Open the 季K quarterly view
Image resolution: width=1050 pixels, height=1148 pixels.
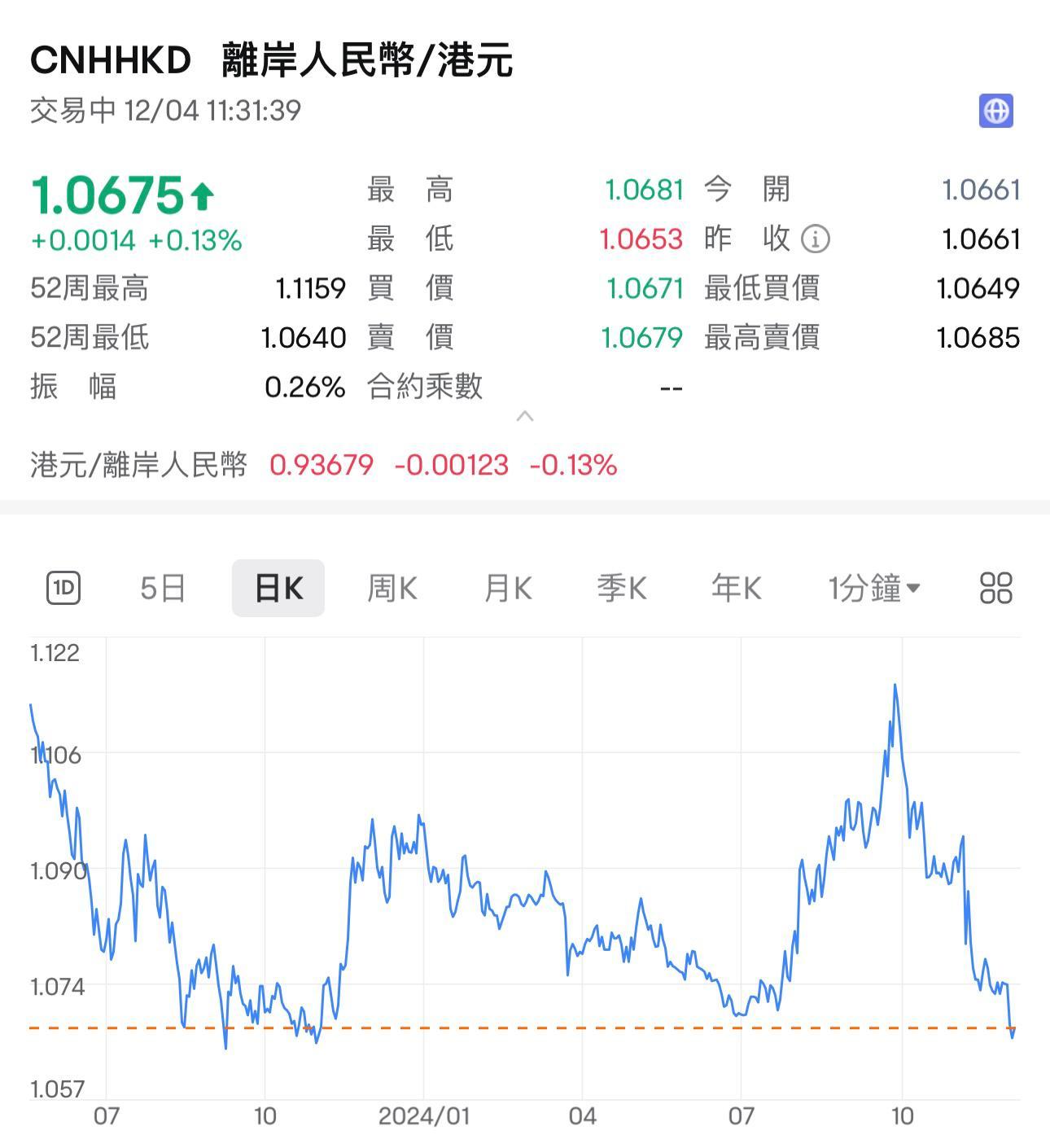[621, 588]
